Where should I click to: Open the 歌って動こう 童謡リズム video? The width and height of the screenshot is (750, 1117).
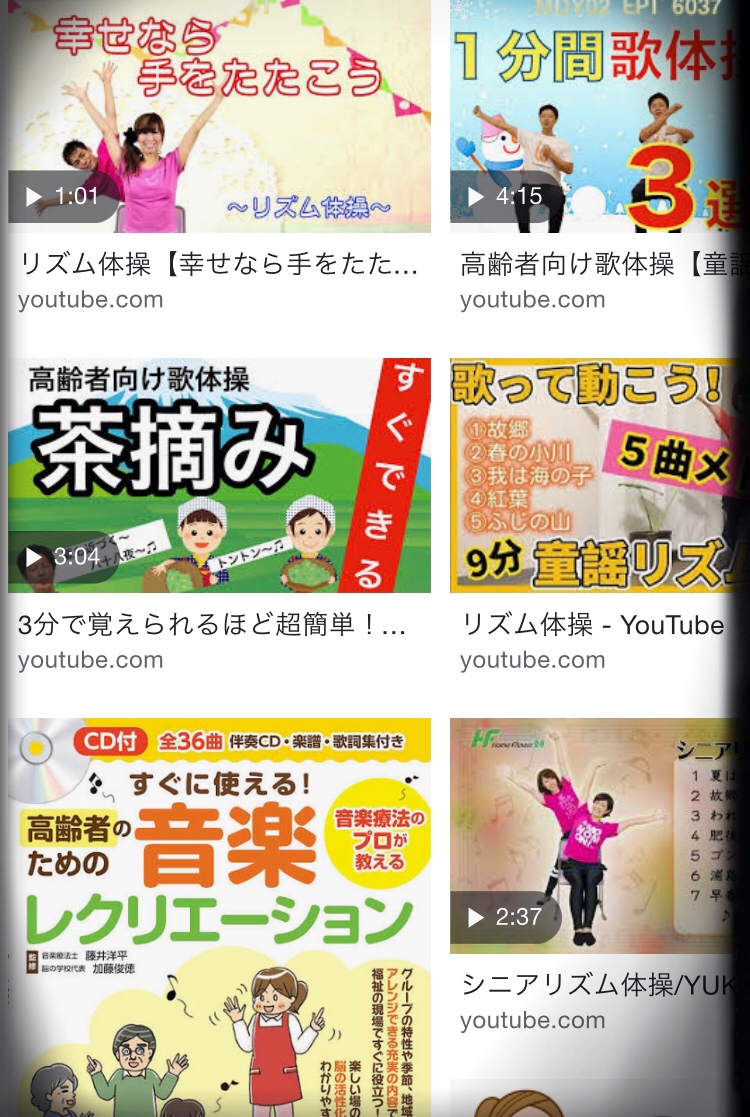tap(598, 475)
